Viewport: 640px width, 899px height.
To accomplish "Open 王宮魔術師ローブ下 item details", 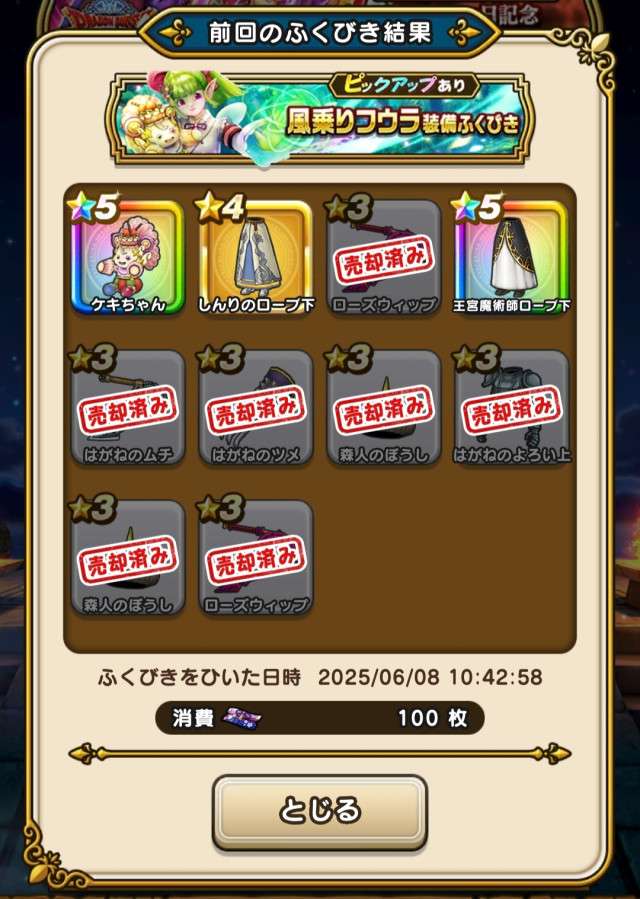I will coord(512,256).
